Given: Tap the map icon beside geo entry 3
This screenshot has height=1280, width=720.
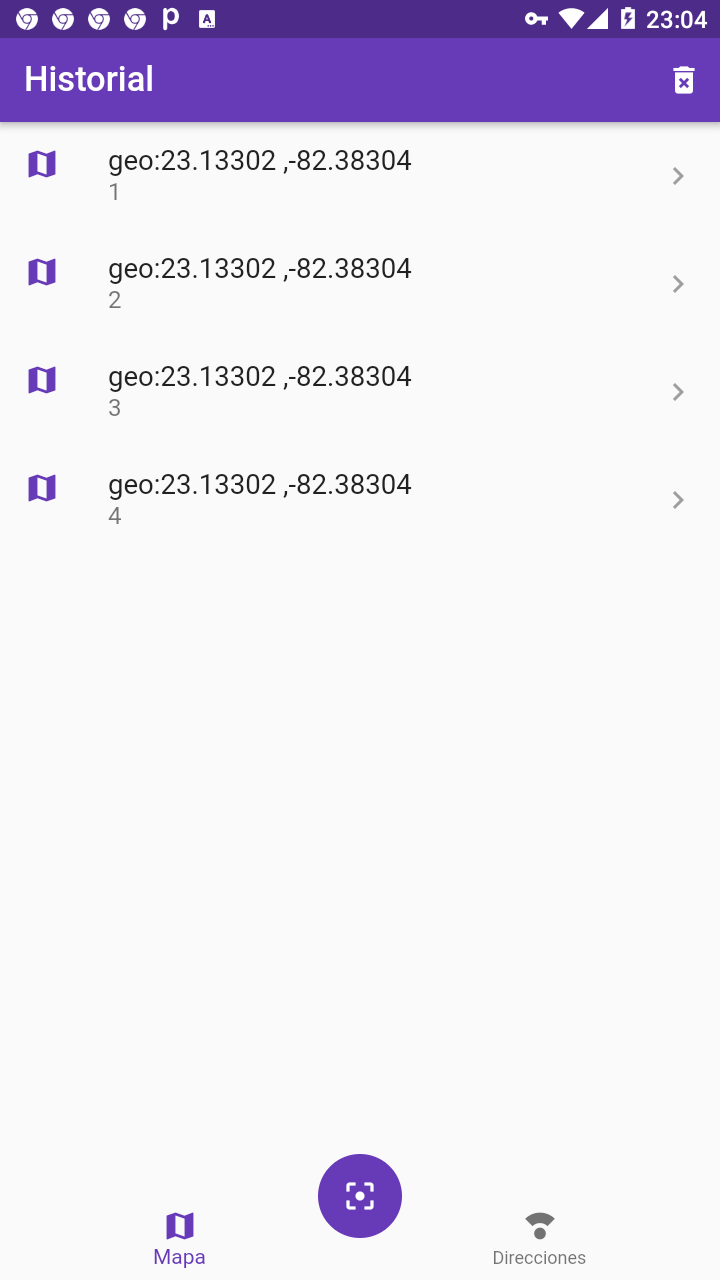Looking at the screenshot, I should (41, 379).
